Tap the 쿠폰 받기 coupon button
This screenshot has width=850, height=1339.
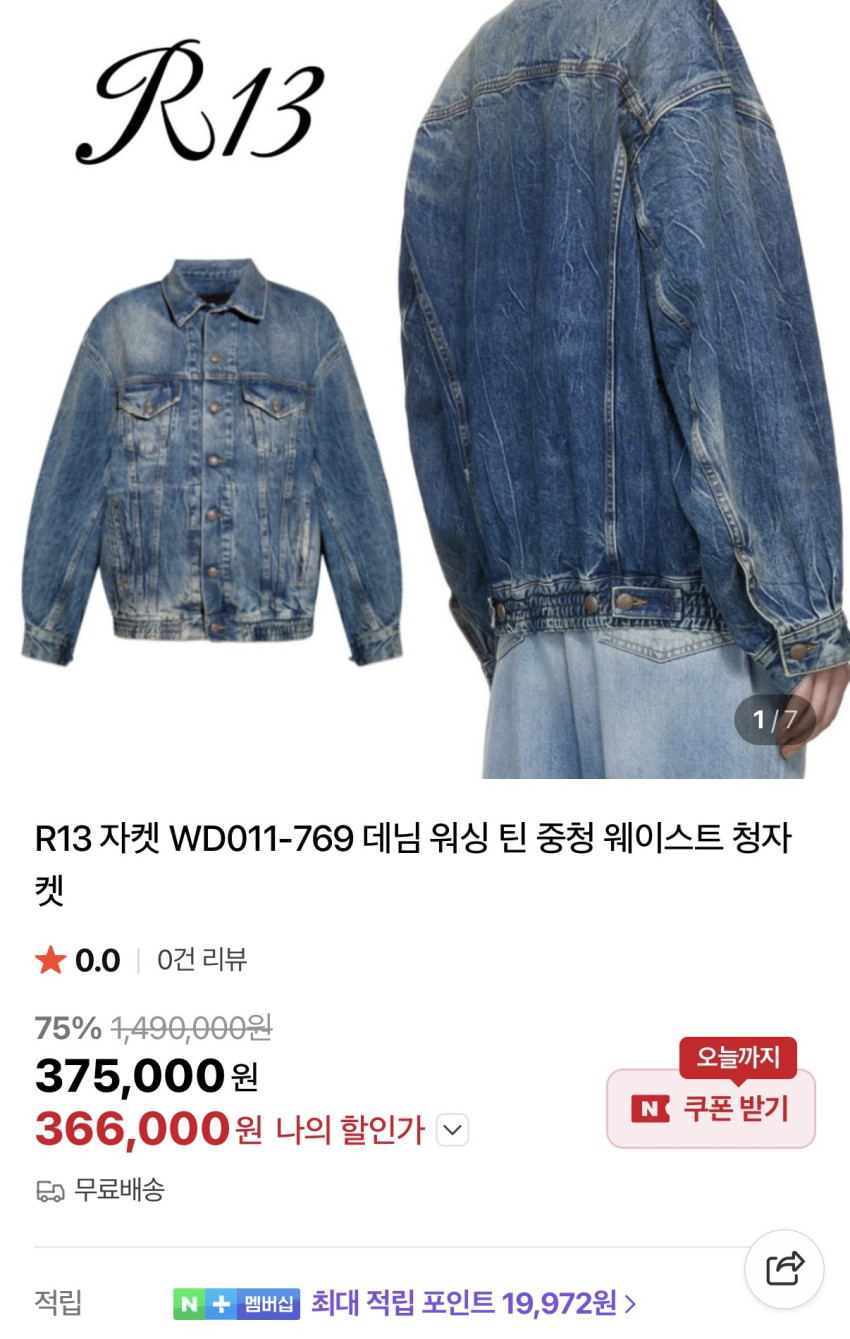[x=711, y=1108]
